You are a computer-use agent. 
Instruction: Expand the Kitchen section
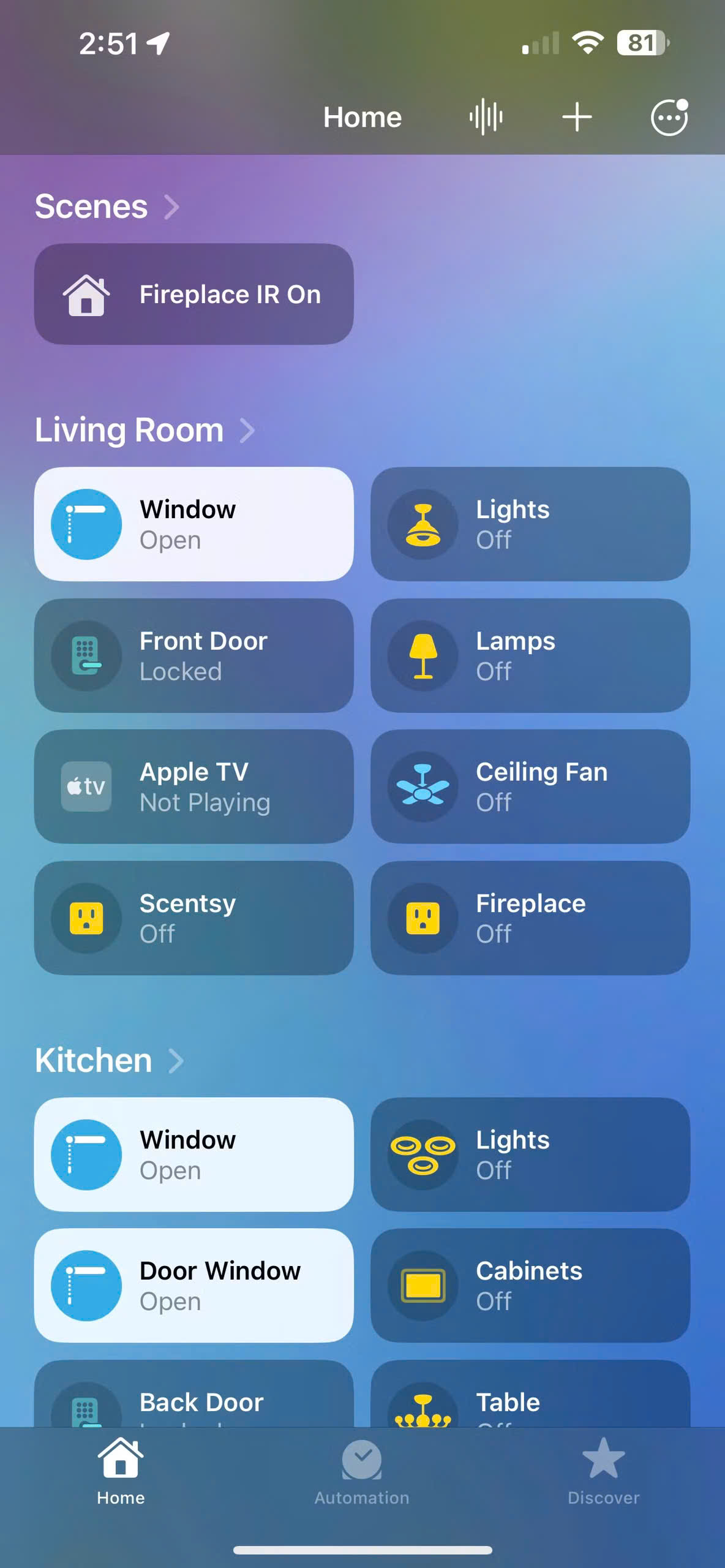coord(177,1061)
